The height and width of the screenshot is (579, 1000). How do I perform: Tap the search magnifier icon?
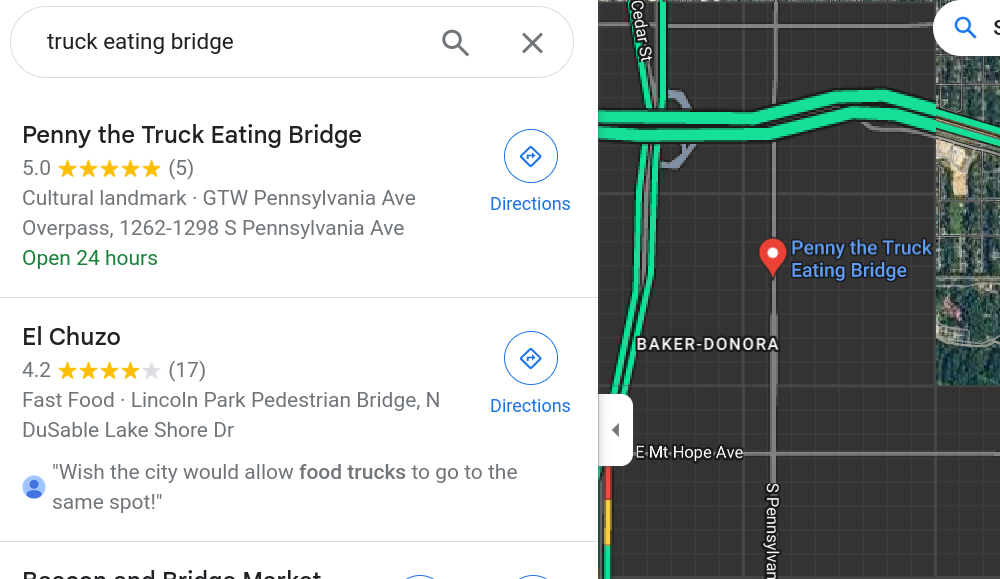coord(455,42)
